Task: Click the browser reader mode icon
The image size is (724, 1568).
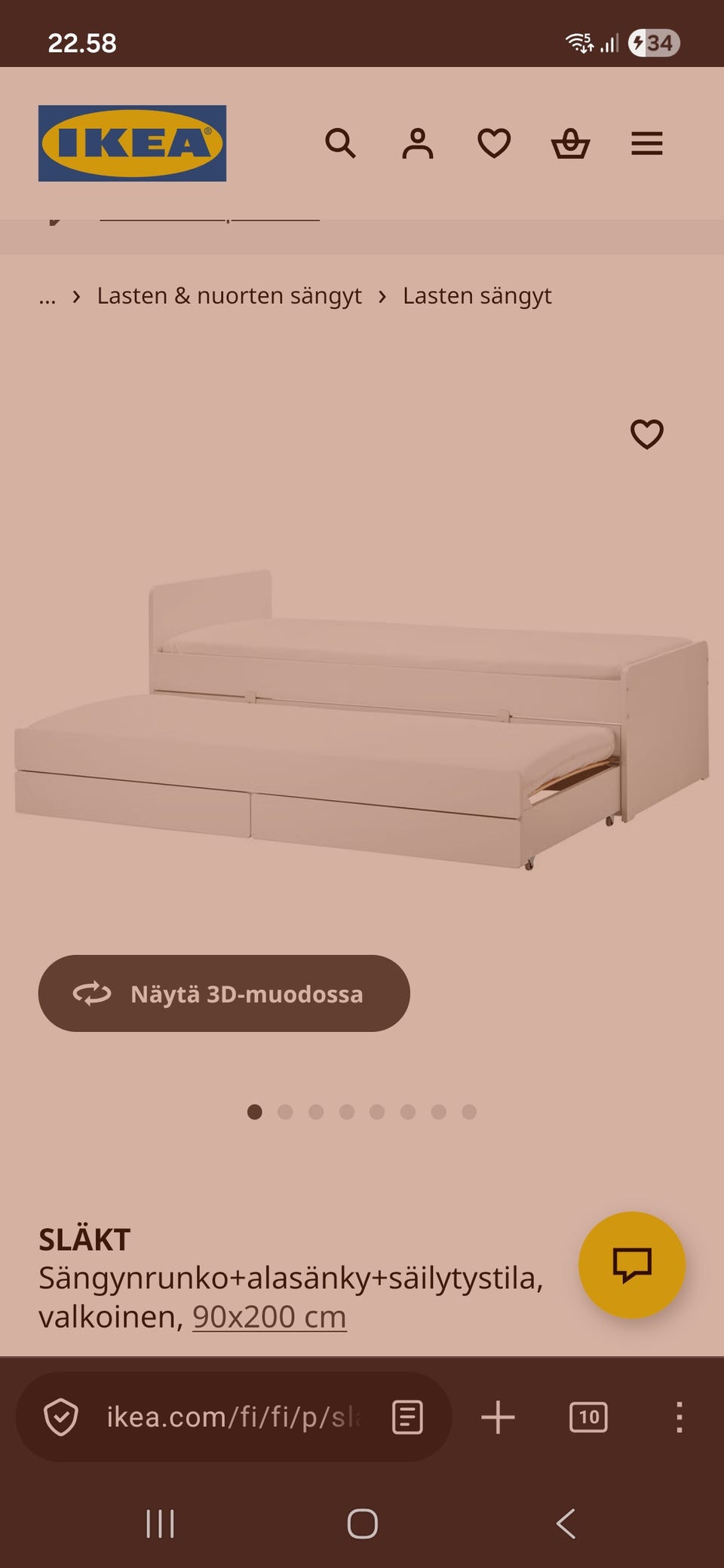Action: point(406,1416)
